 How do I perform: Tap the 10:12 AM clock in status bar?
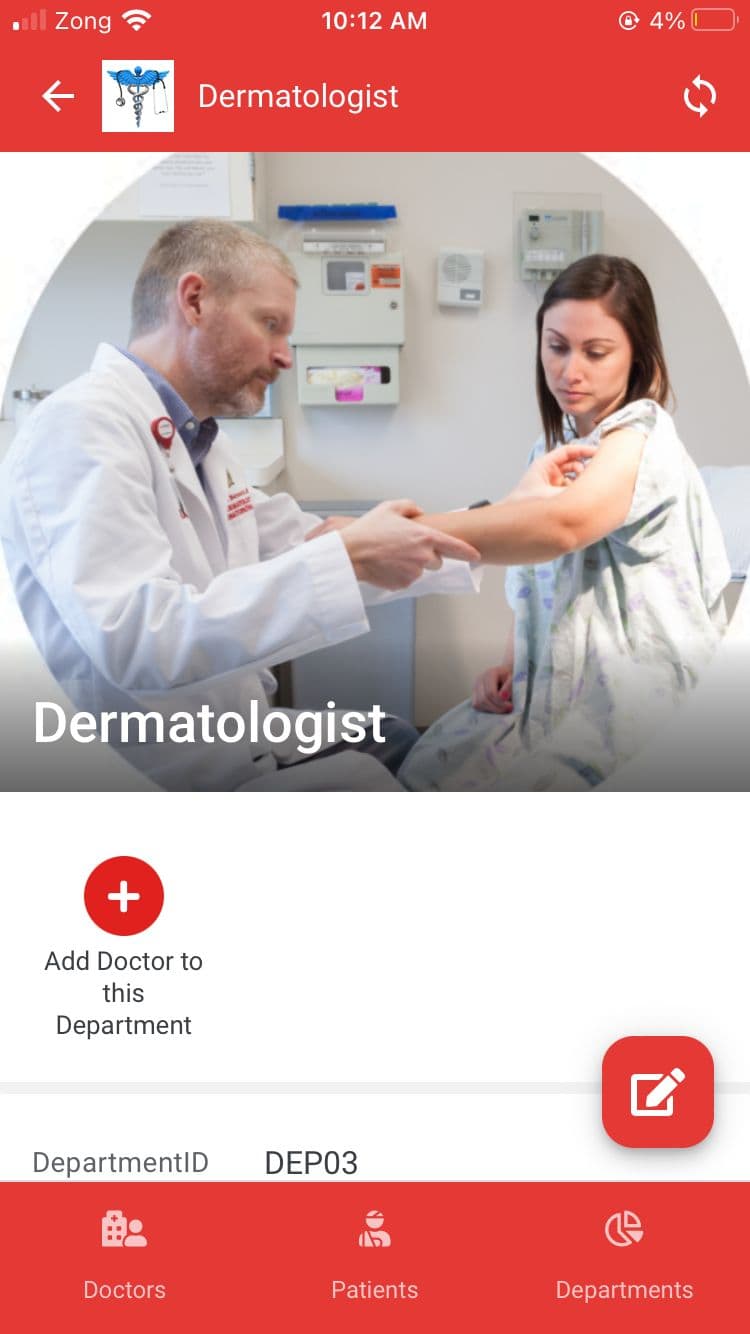coord(374,20)
